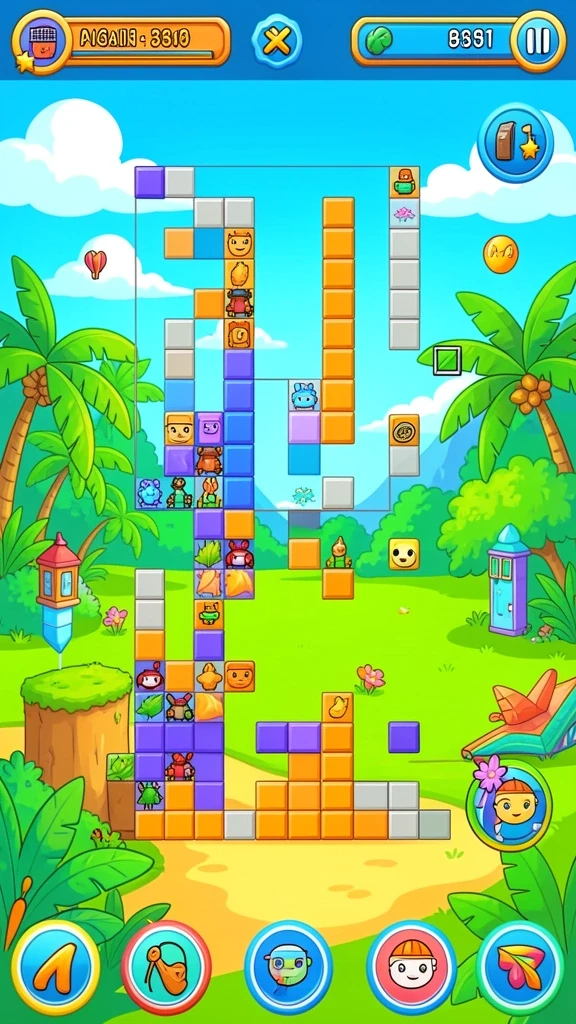Tap the yellow X close button

coord(277,41)
